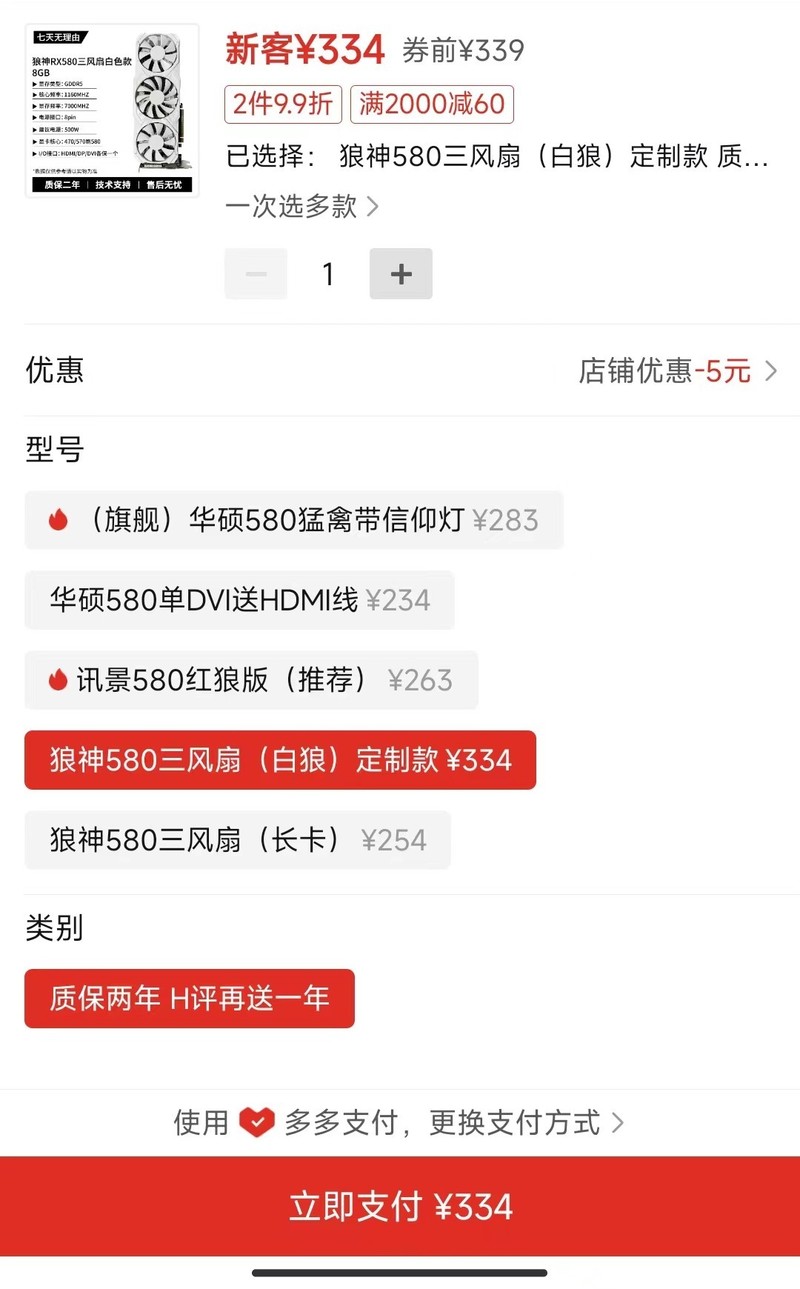
Task: Click the fire icon beside 讯景580红狼版 option
Action: pos(58,680)
